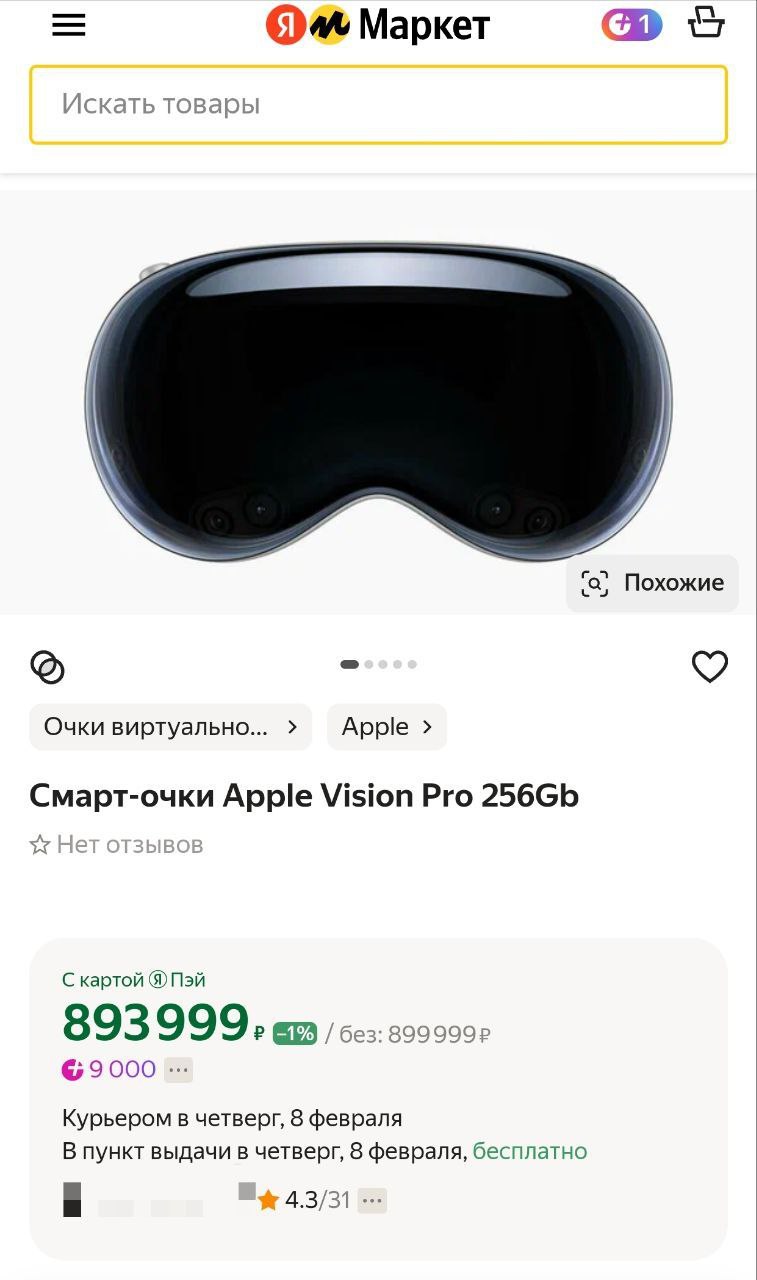
Task: Open reviews via Нет отзывов
Action: (117, 845)
